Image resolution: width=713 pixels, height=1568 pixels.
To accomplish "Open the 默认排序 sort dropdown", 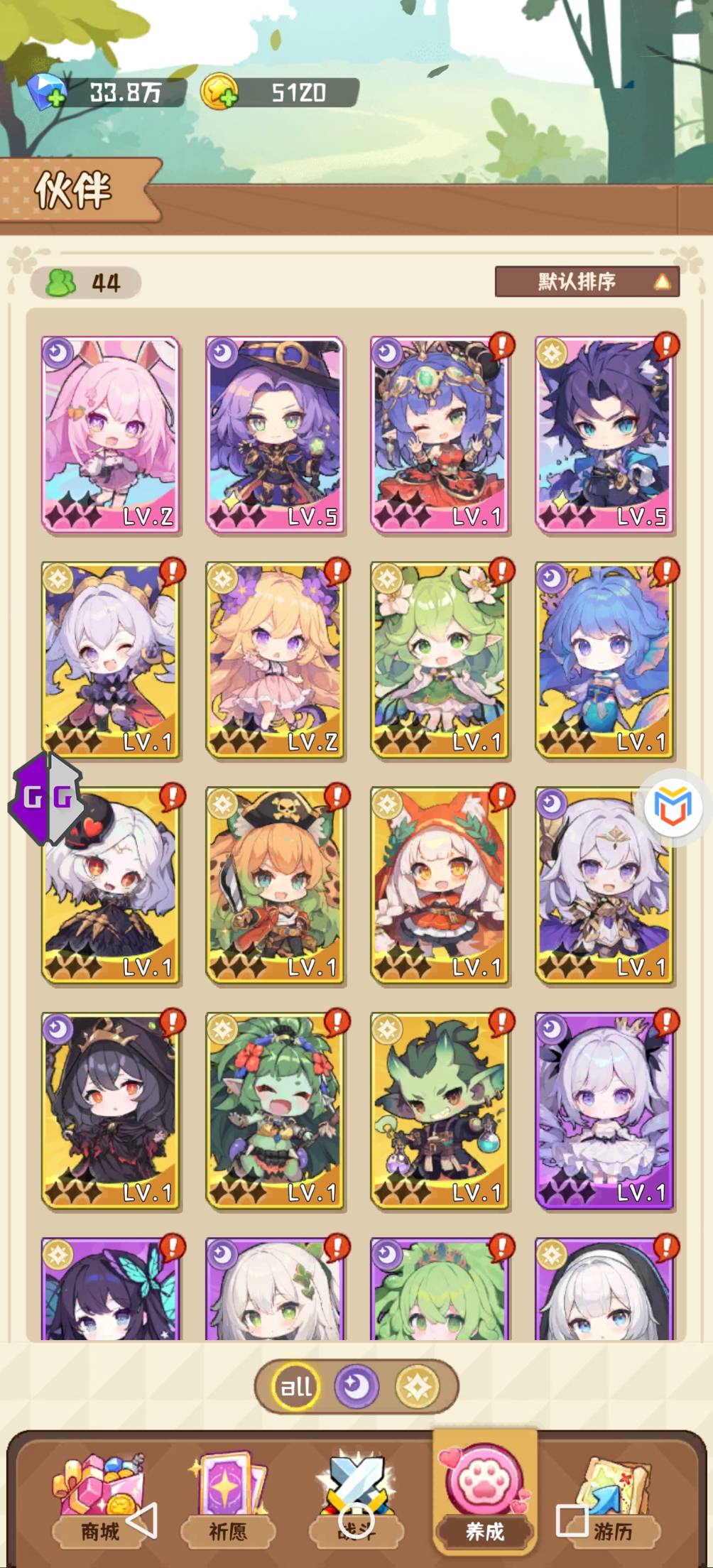I will (x=587, y=282).
